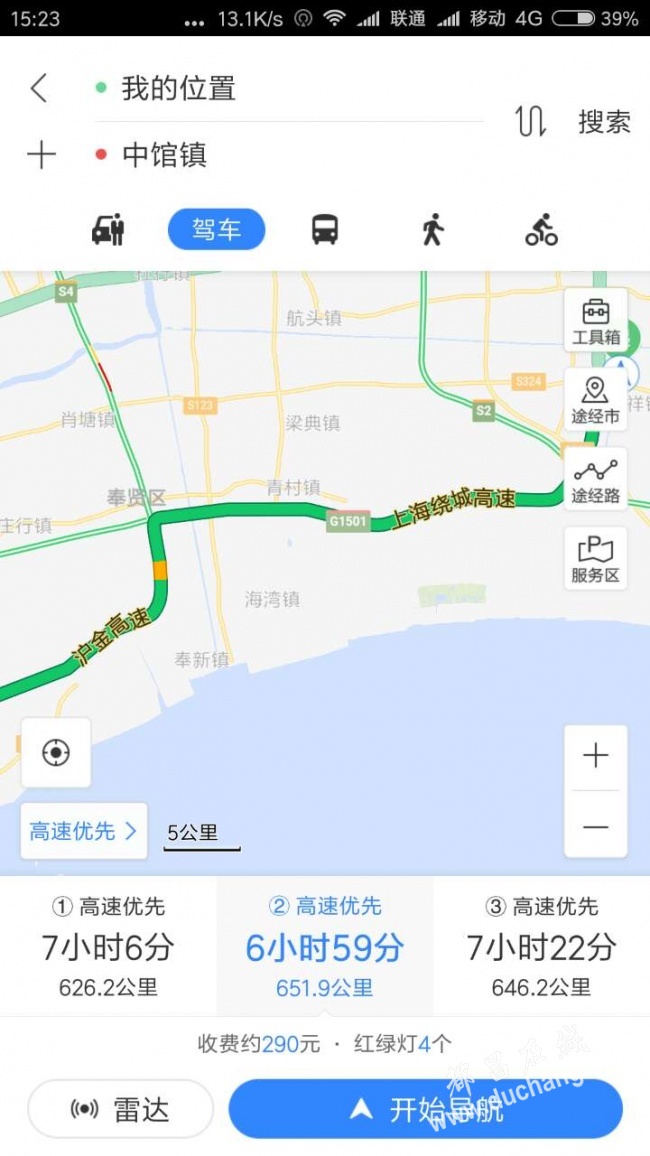The width and height of the screenshot is (650, 1156).
Task: Add a waypoint with the plus icon
Action: coord(41,155)
